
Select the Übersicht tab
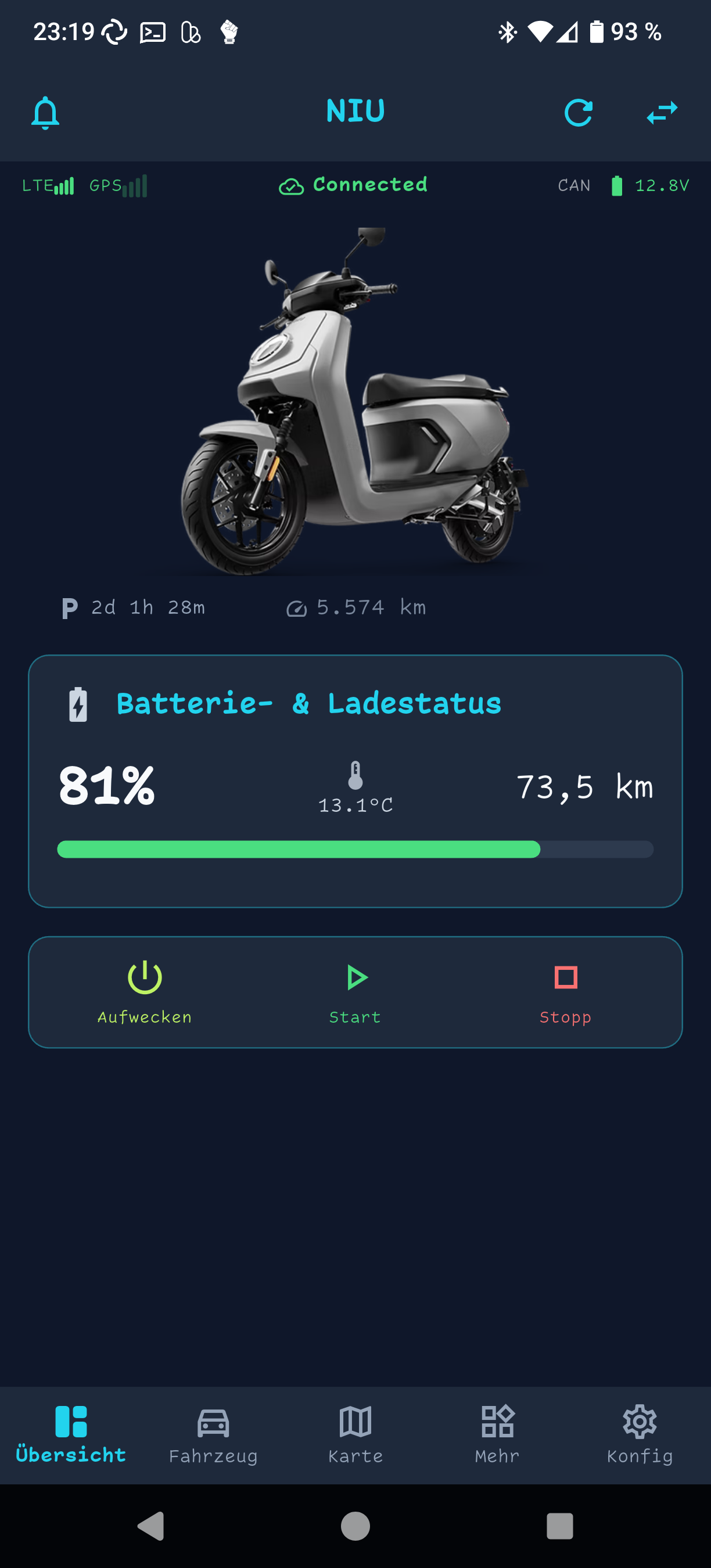71,1434
